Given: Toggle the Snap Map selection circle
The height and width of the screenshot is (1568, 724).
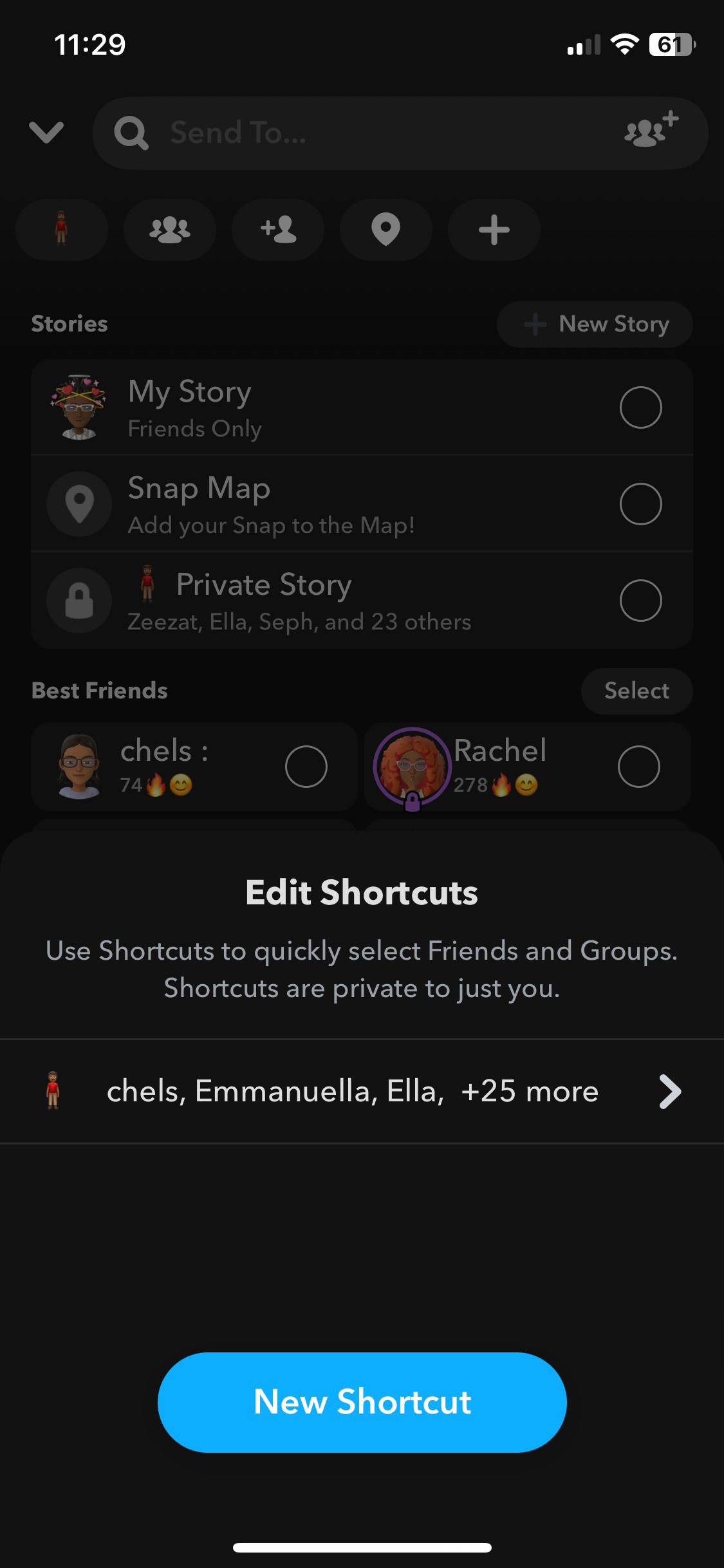Looking at the screenshot, I should (641, 503).
